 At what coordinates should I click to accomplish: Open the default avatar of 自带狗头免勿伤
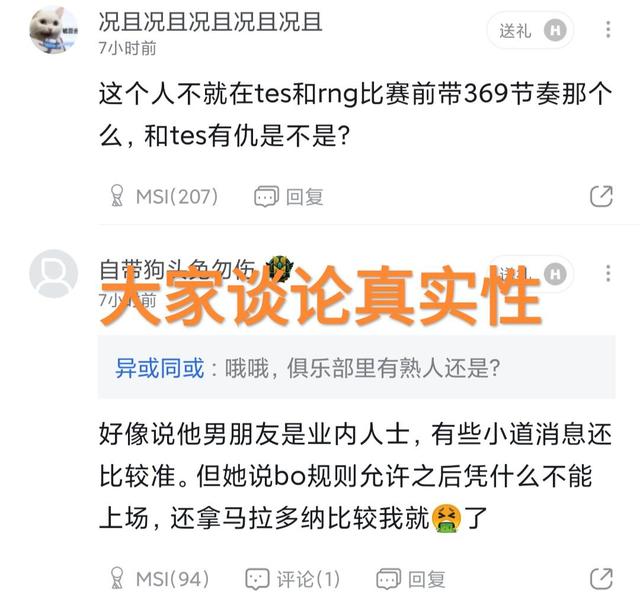pyautogui.click(x=53, y=273)
